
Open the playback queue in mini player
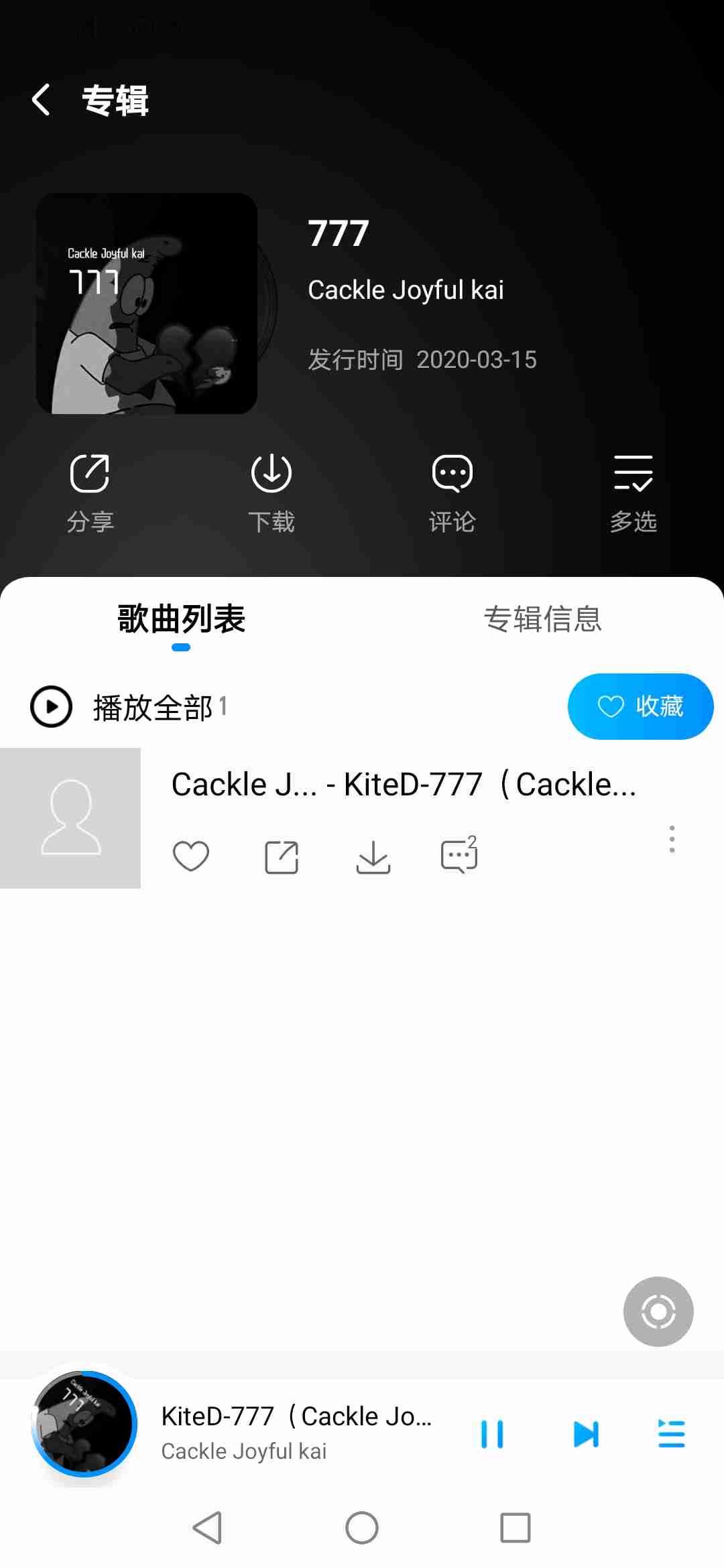click(x=672, y=1435)
